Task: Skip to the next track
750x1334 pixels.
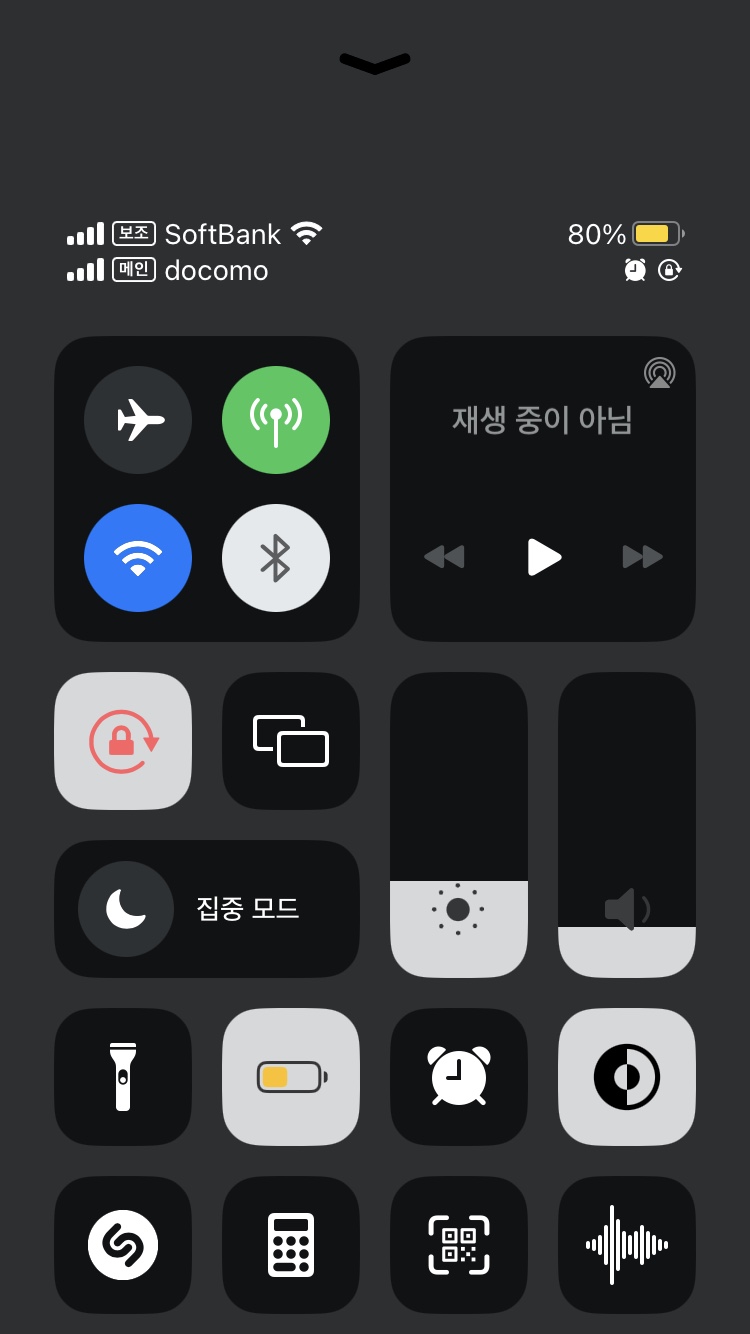Action: 643,556
